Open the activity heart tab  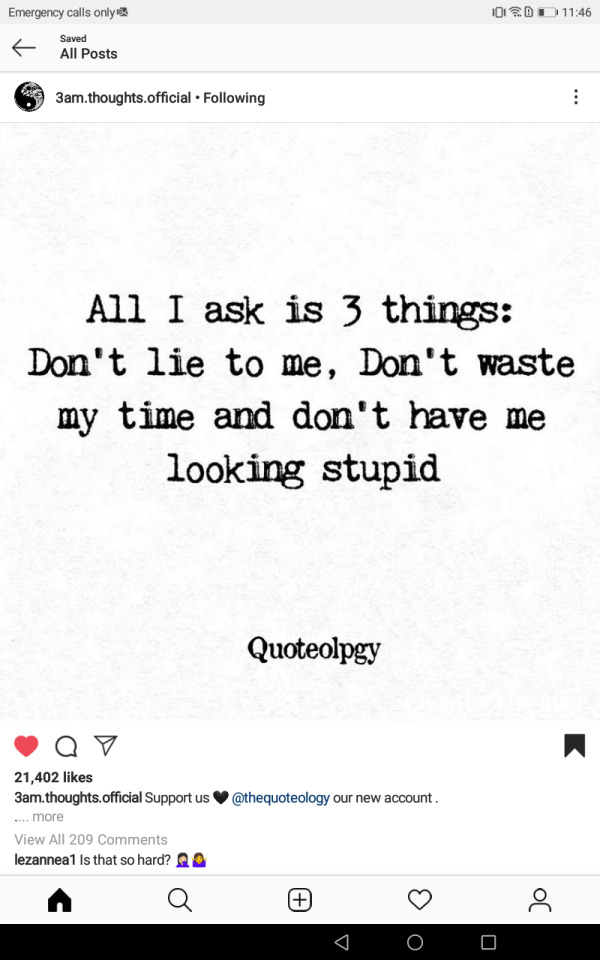pyautogui.click(x=420, y=900)
